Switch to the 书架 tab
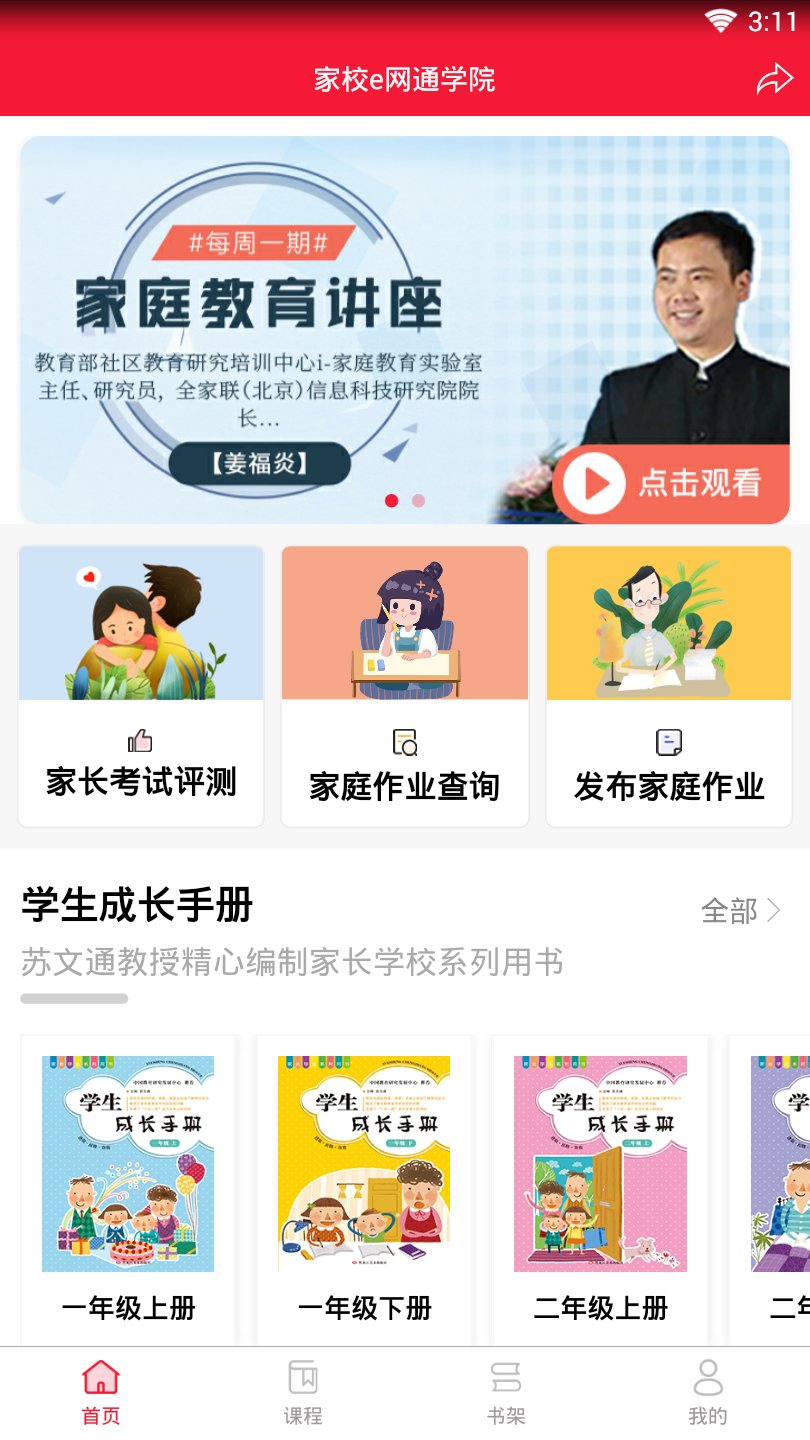The image size is (810, 1440). 506,1393
